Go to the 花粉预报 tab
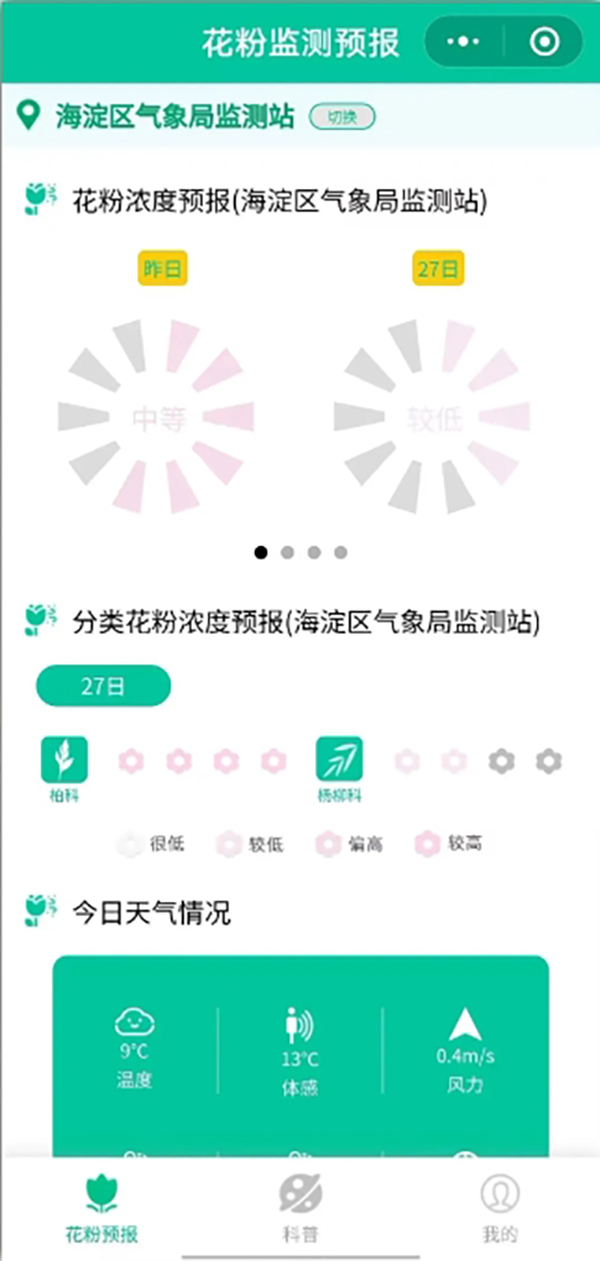This screenshot has width=600, height=1261. [x=100, y=1207]
